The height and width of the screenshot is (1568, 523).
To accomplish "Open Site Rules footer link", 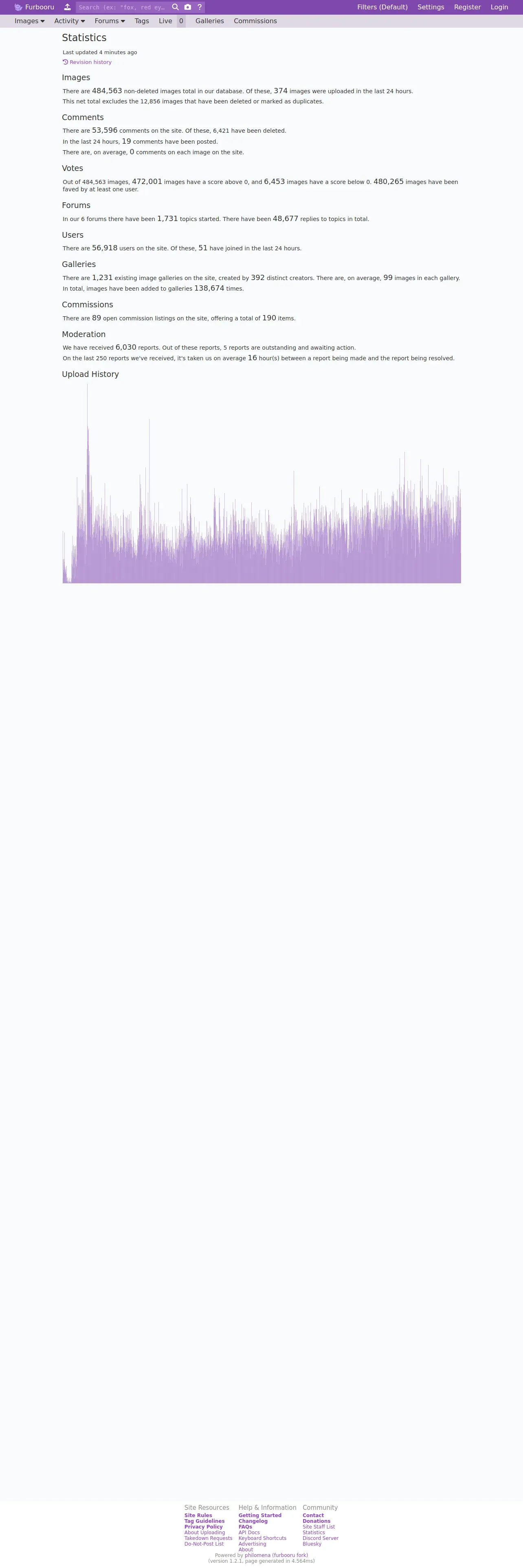I will click(198, 1515).
